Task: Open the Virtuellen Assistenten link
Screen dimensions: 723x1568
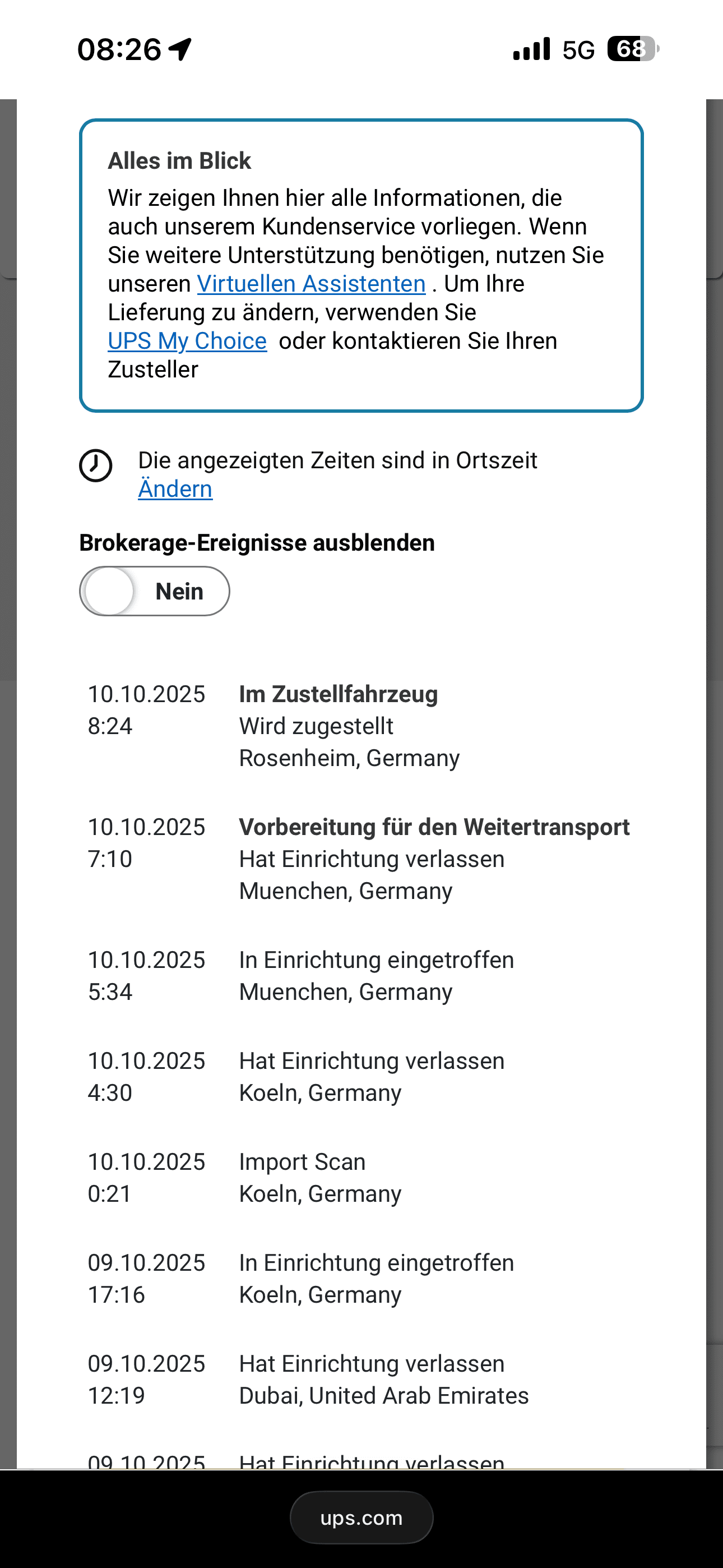Action: click(311, 284)
